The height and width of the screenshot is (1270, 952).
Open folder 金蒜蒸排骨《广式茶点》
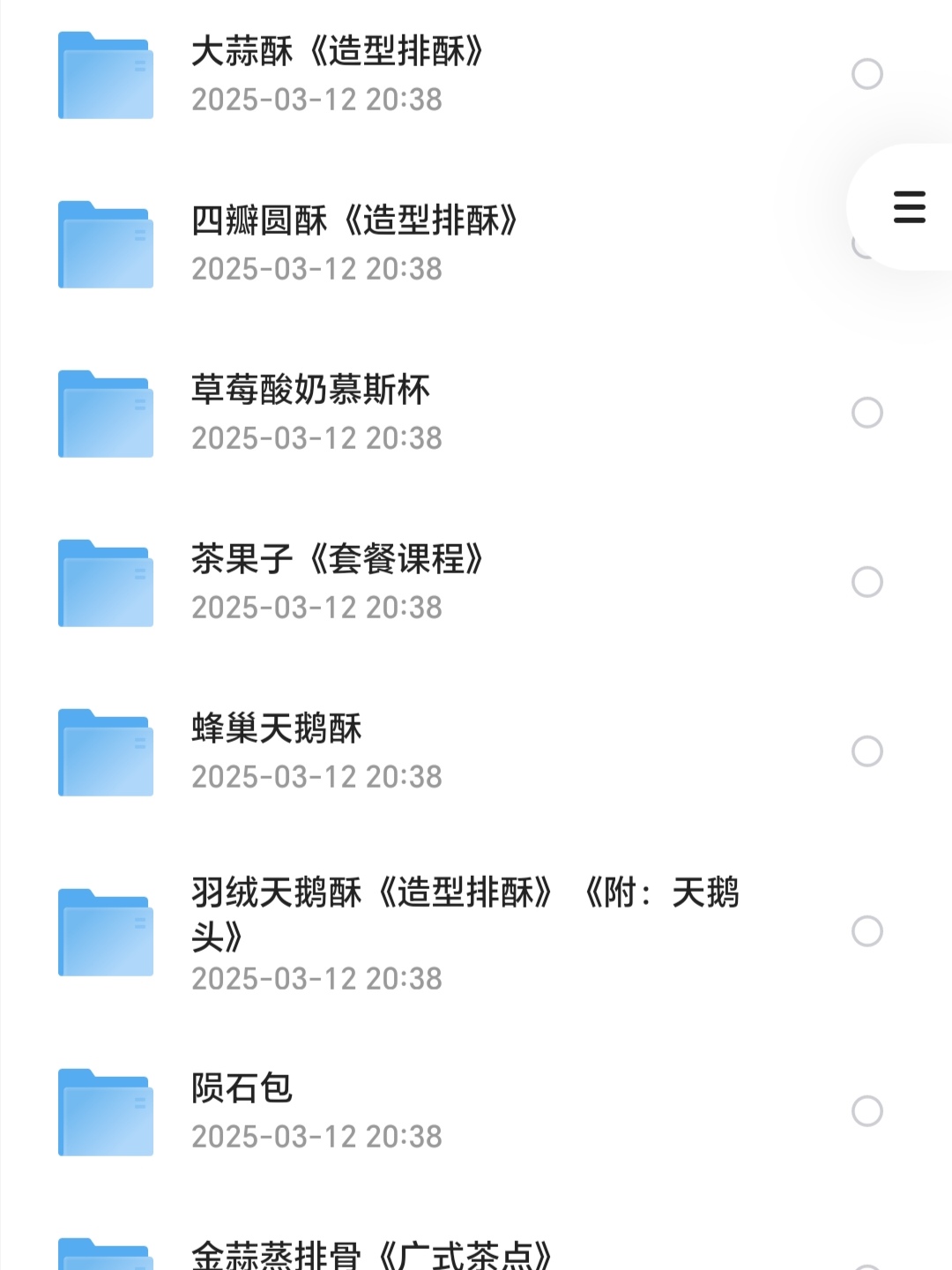pyautogui.click(x=371, y=1254)
